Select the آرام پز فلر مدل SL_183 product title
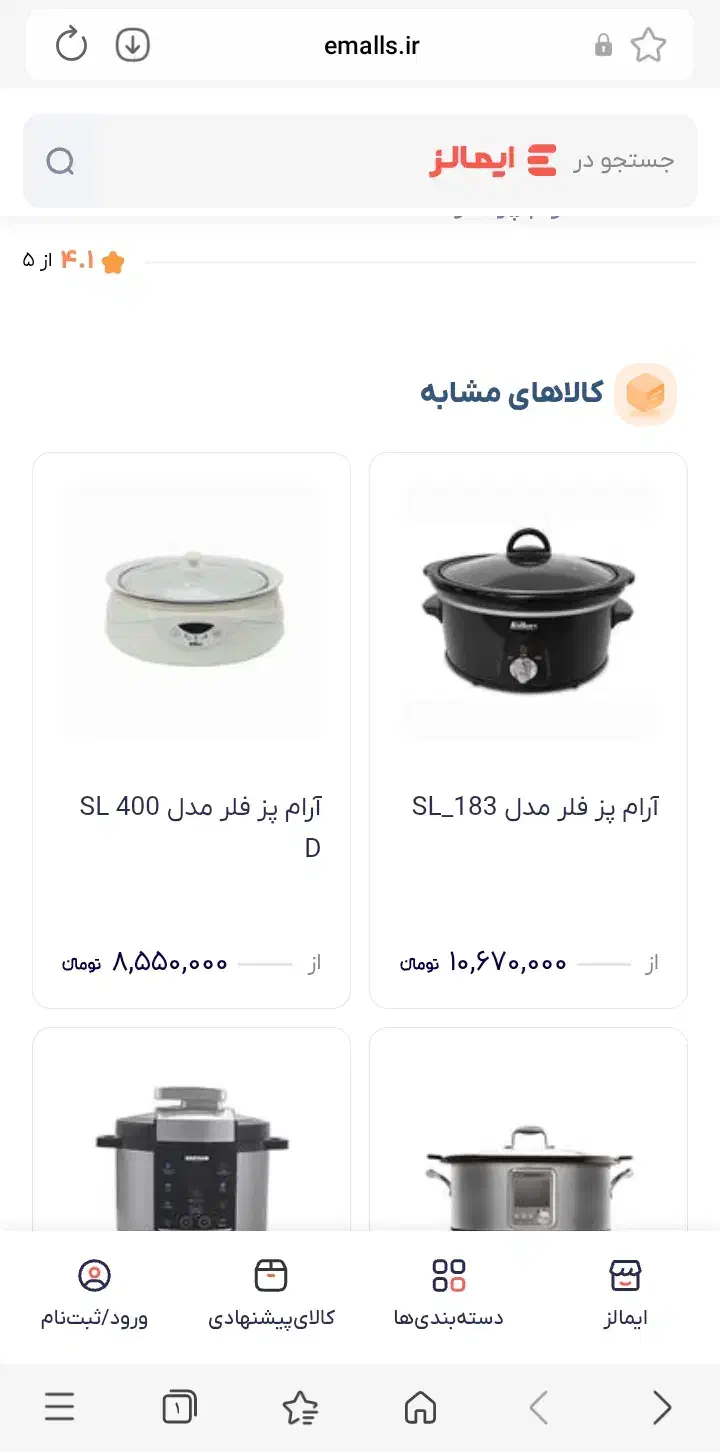720x1452 pixels. (527, 805)
